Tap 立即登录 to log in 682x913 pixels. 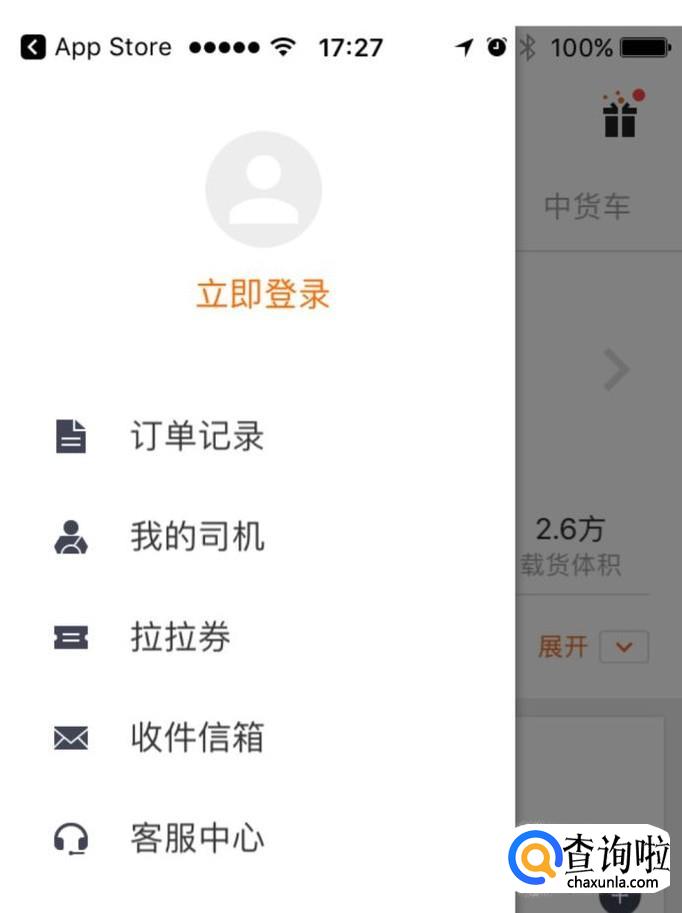[x=263, y=294]
